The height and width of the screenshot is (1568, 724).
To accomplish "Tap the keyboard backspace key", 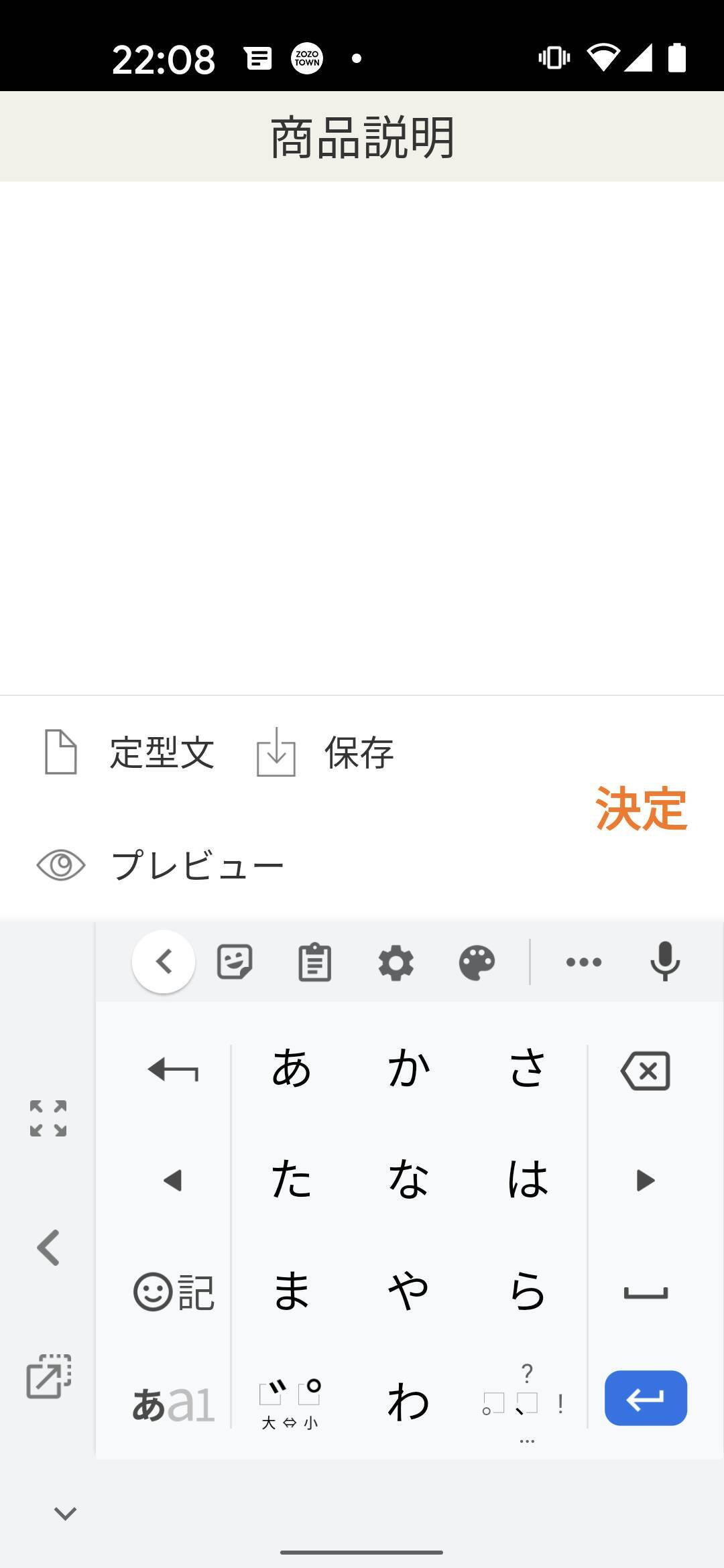I will 645,1070.
